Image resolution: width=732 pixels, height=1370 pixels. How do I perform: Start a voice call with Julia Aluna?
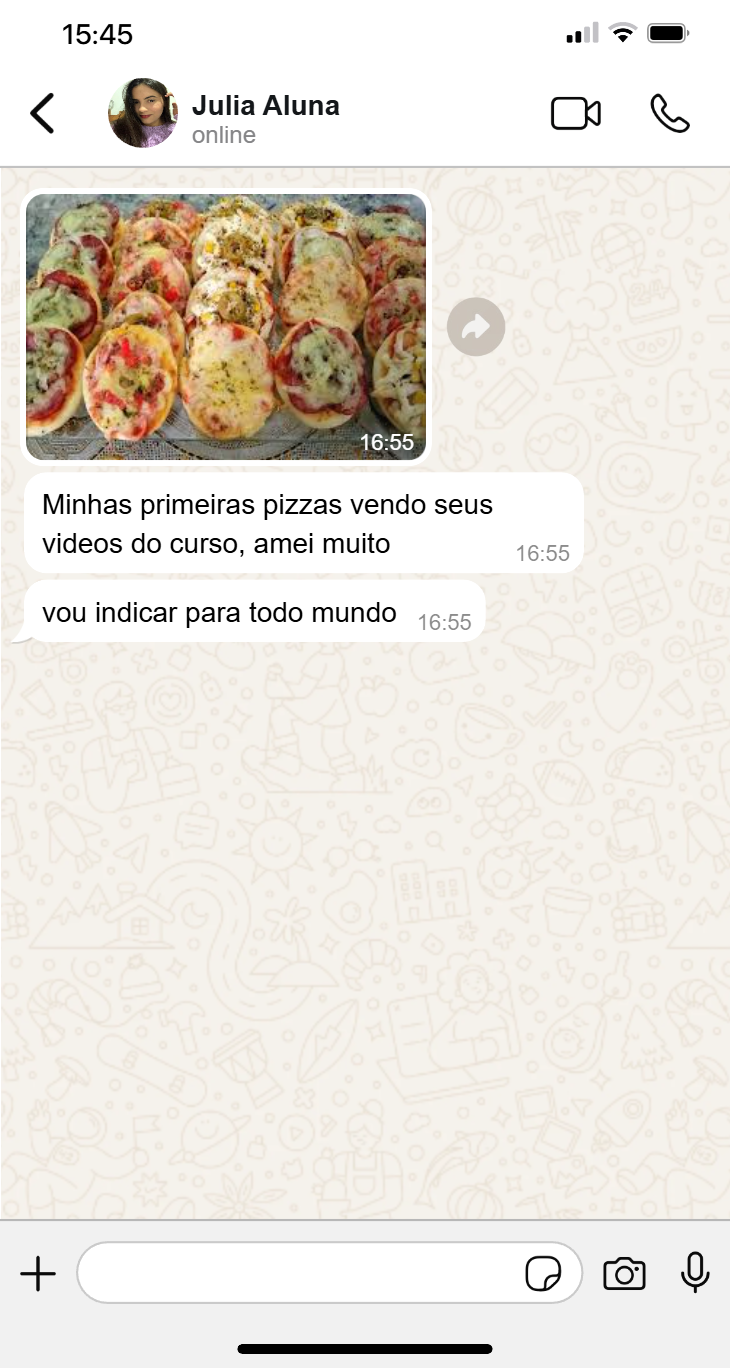click(x=670, y=114)
